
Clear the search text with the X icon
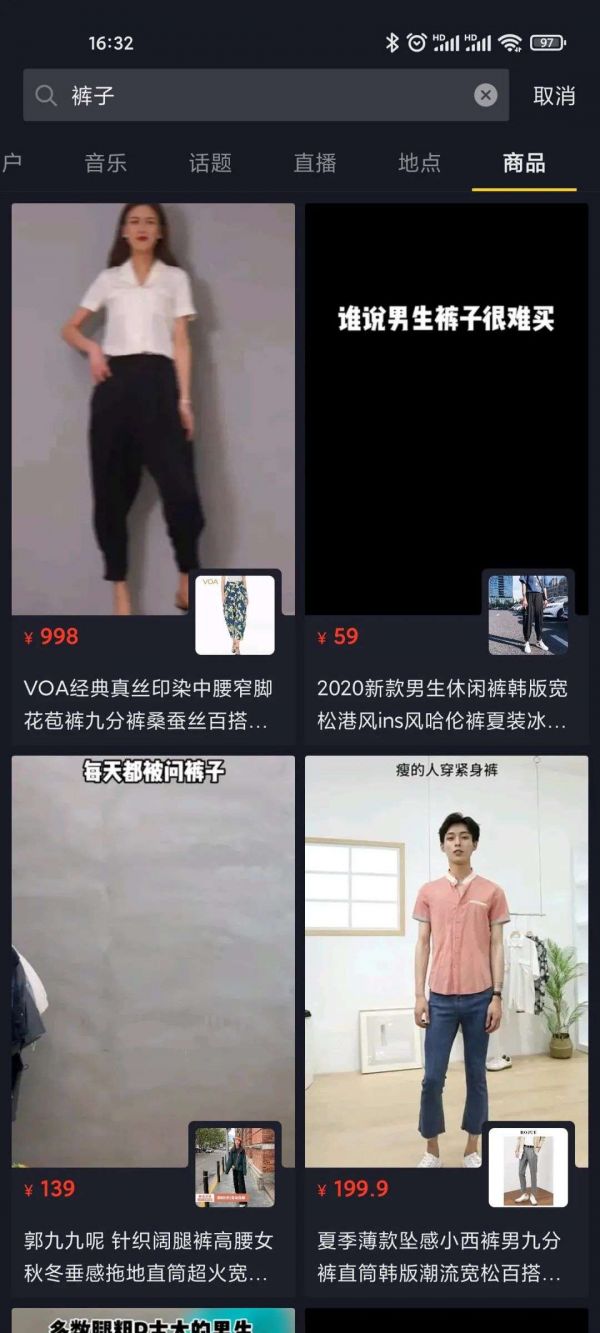click(x=485, y=95)
